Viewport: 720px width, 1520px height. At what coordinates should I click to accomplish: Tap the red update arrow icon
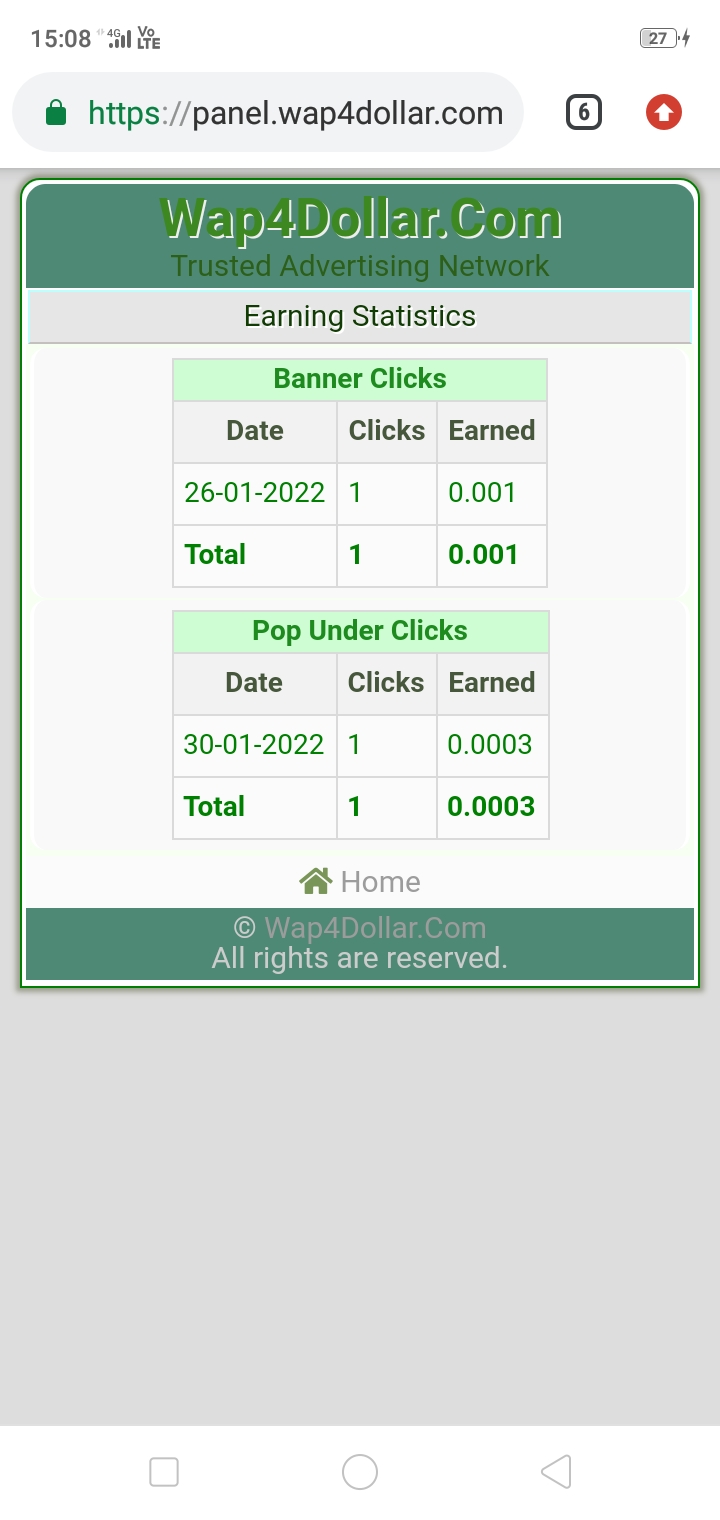[x=664, y=113]
